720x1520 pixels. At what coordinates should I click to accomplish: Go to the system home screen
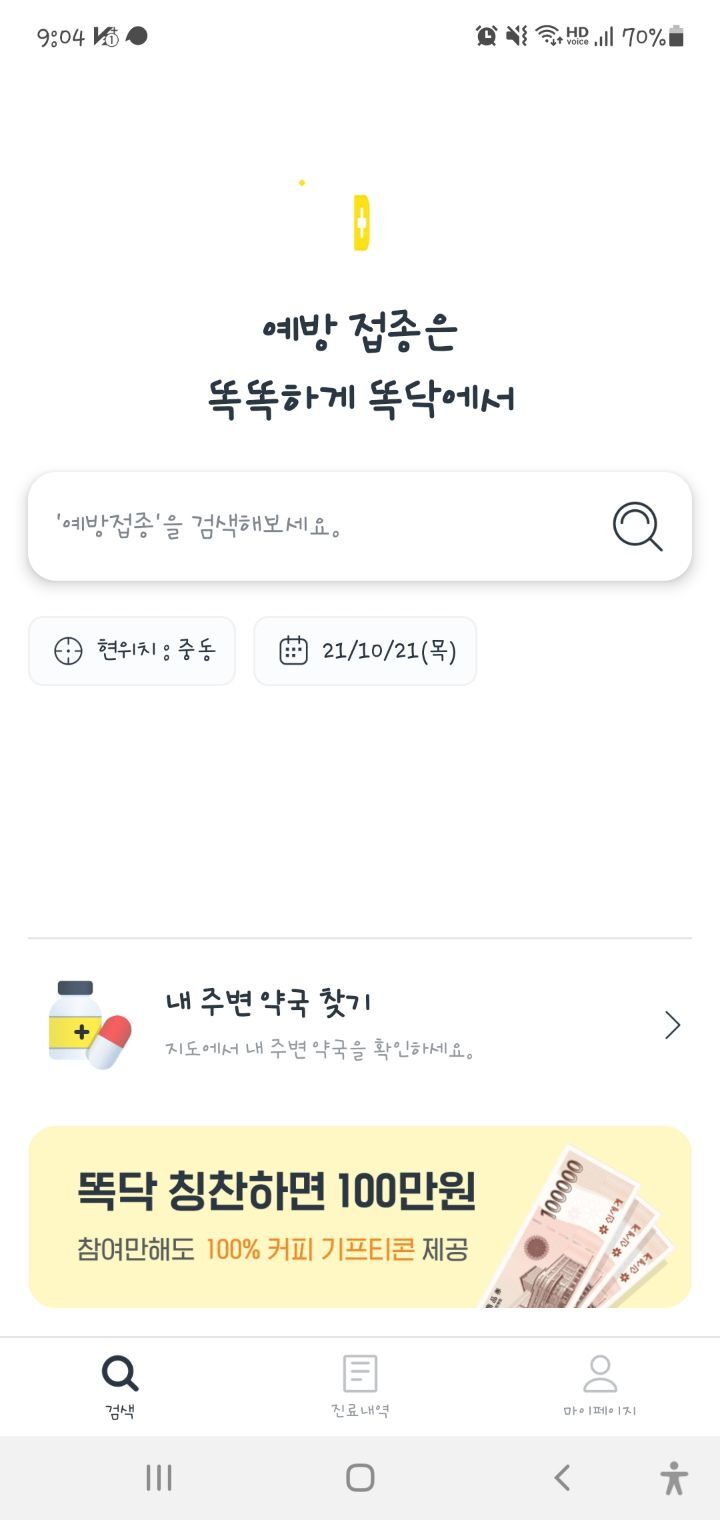point(360,1478)
